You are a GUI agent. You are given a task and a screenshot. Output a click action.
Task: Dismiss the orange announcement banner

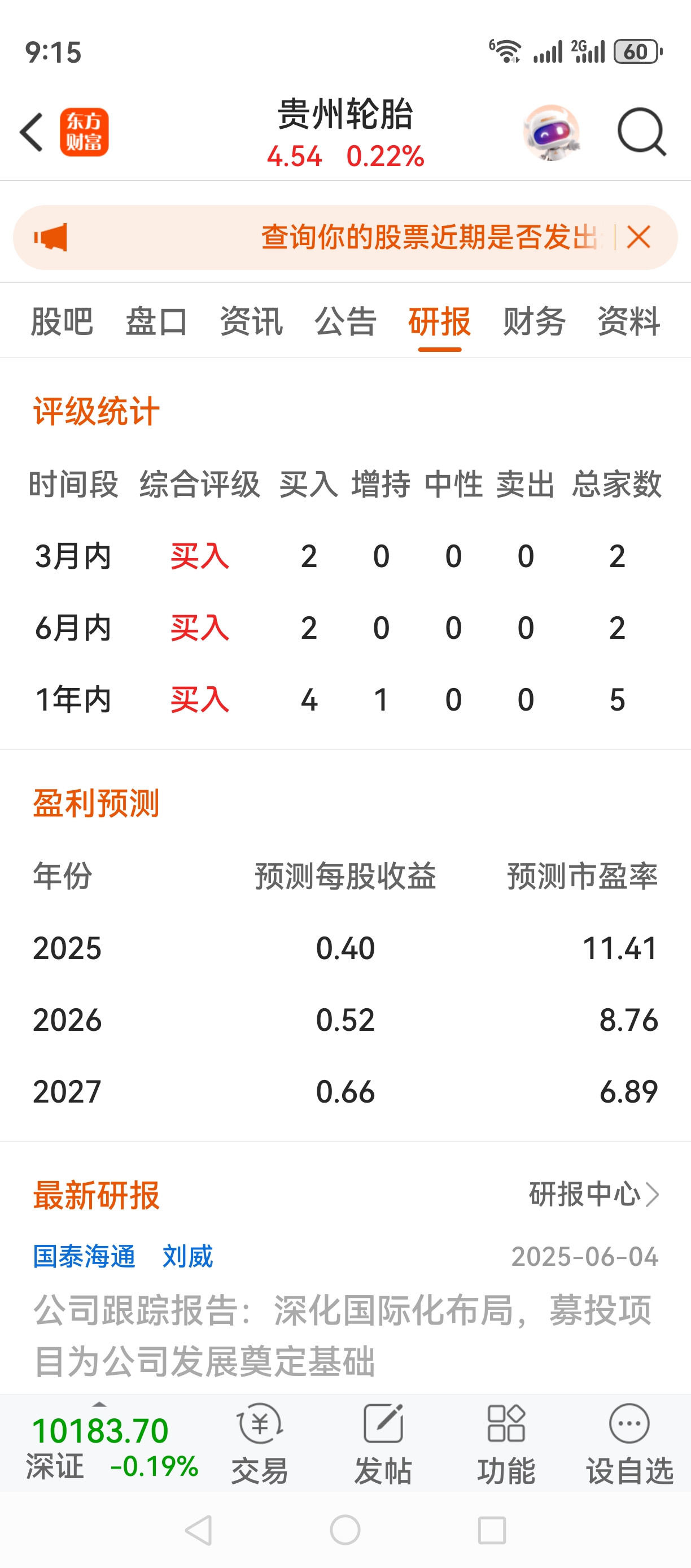pos(638,237)
